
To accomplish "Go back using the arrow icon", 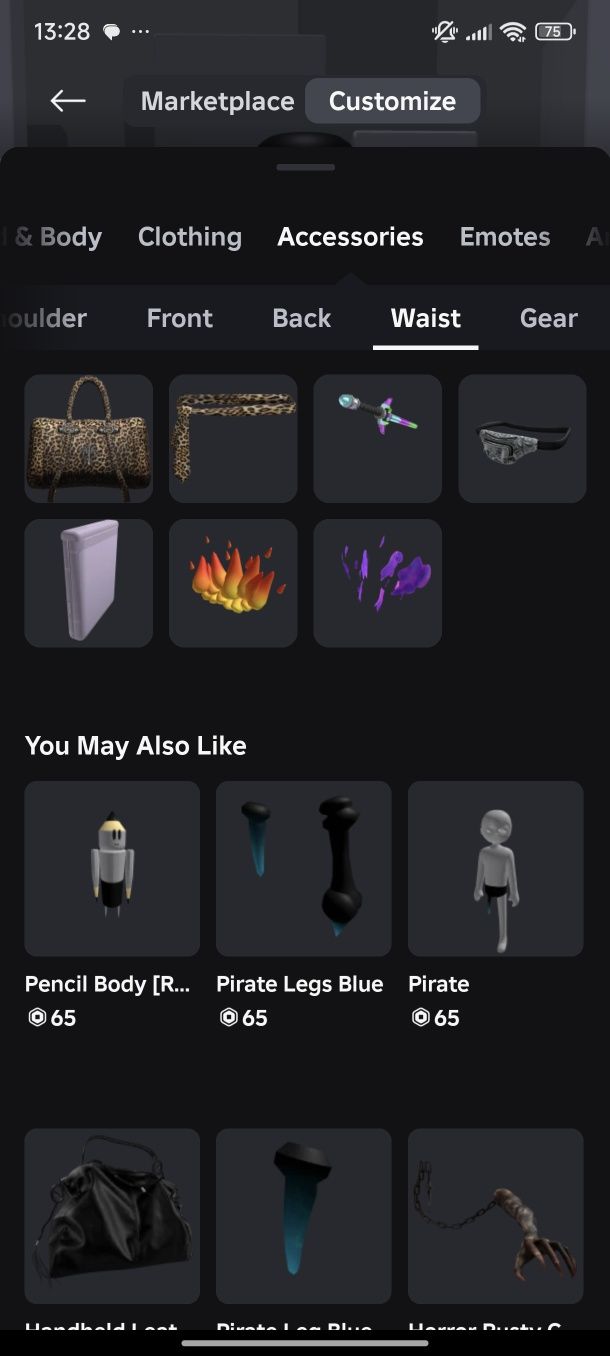I will [x=67, y=101].
